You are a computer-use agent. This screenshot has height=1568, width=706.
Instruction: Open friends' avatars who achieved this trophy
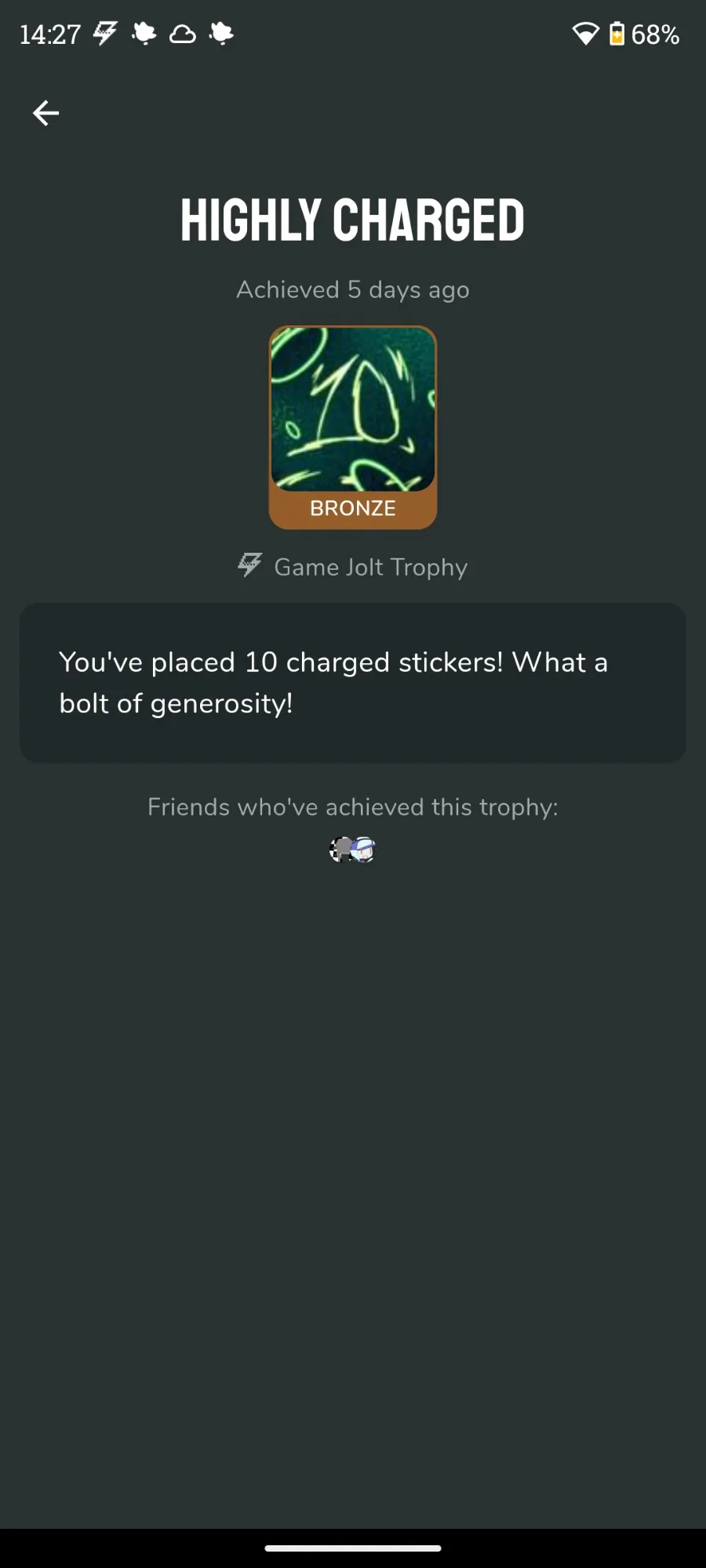(353, 849)
